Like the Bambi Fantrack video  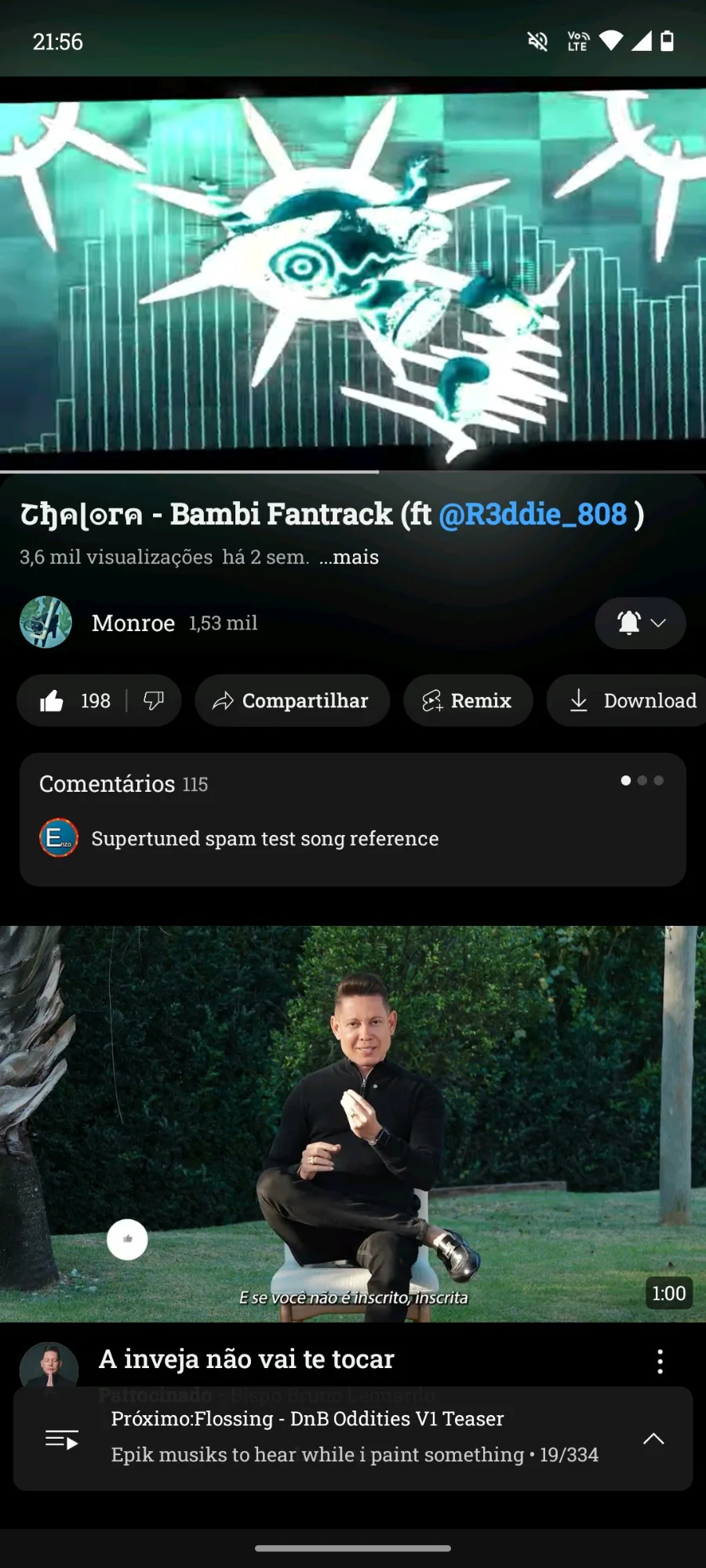74,701
